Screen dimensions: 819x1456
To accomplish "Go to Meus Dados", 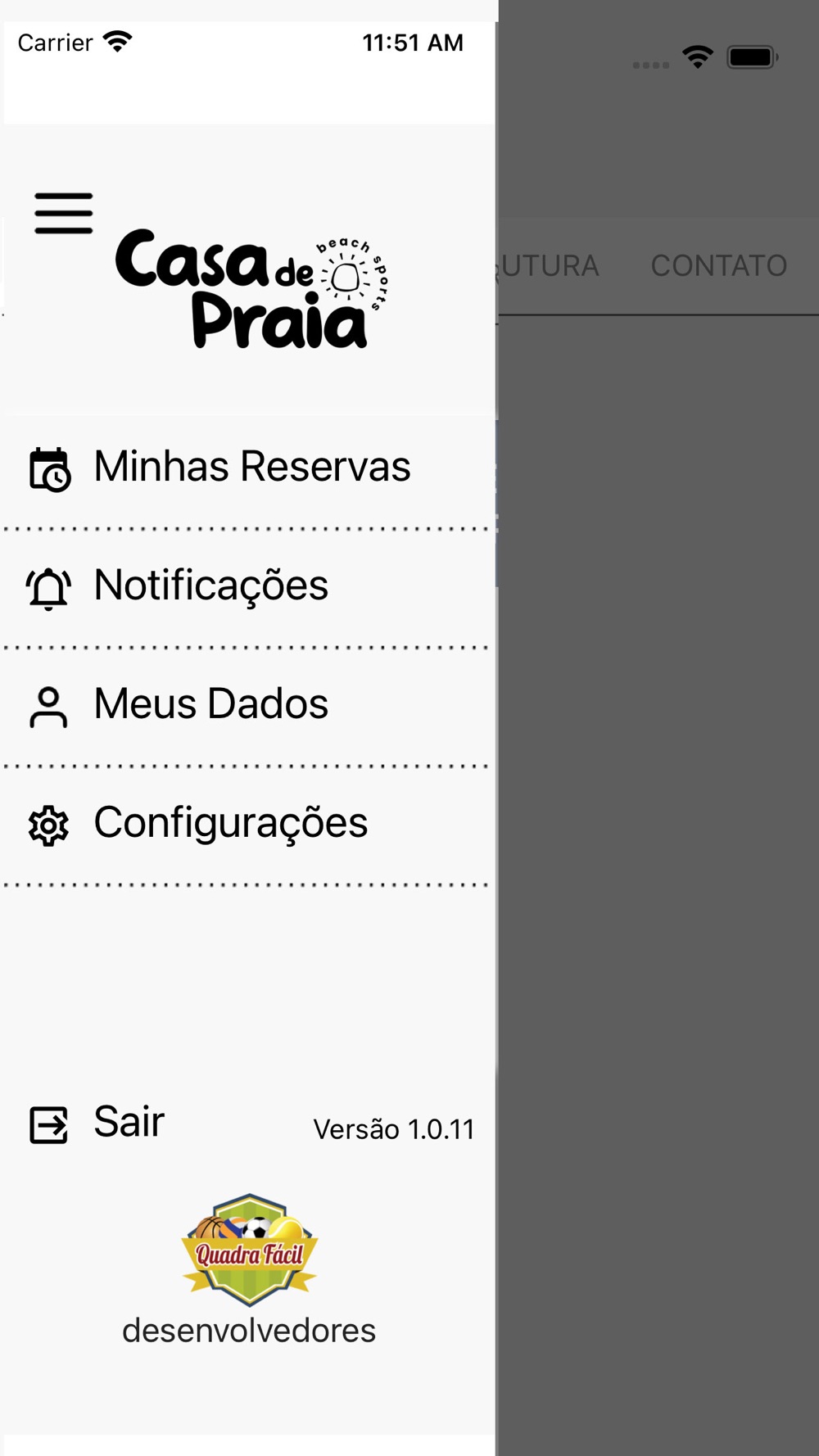I will click(x=248, y=706).
